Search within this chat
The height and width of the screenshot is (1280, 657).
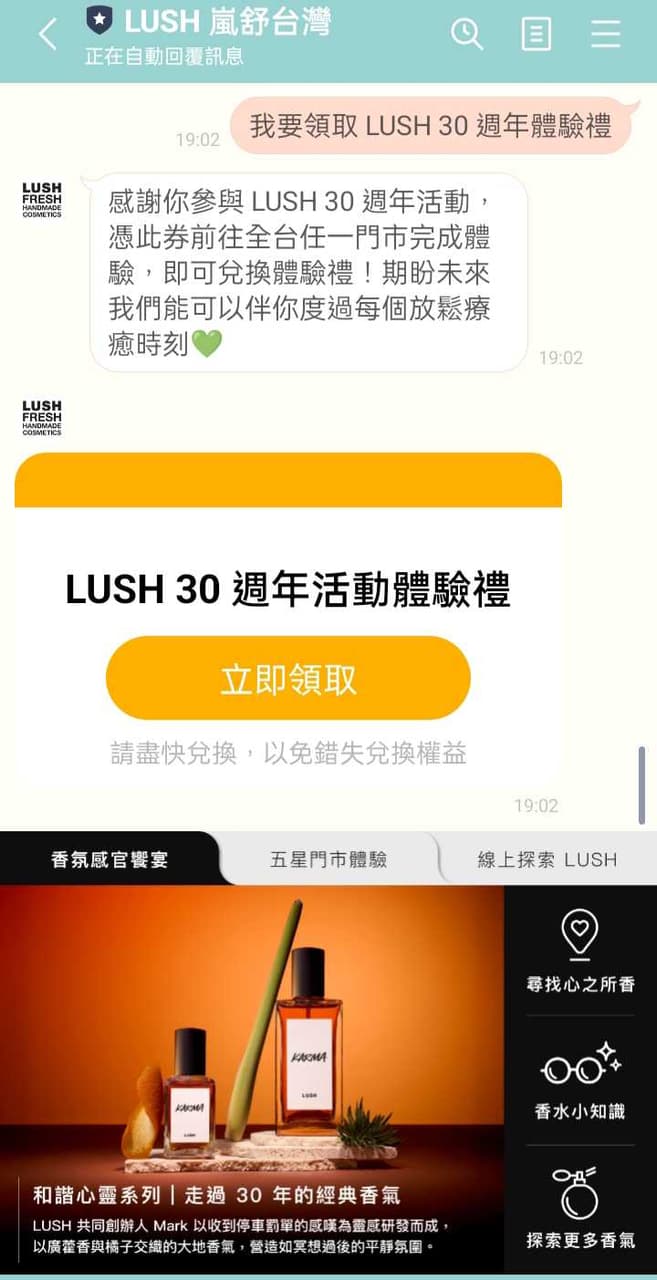(x=466, y=34)
